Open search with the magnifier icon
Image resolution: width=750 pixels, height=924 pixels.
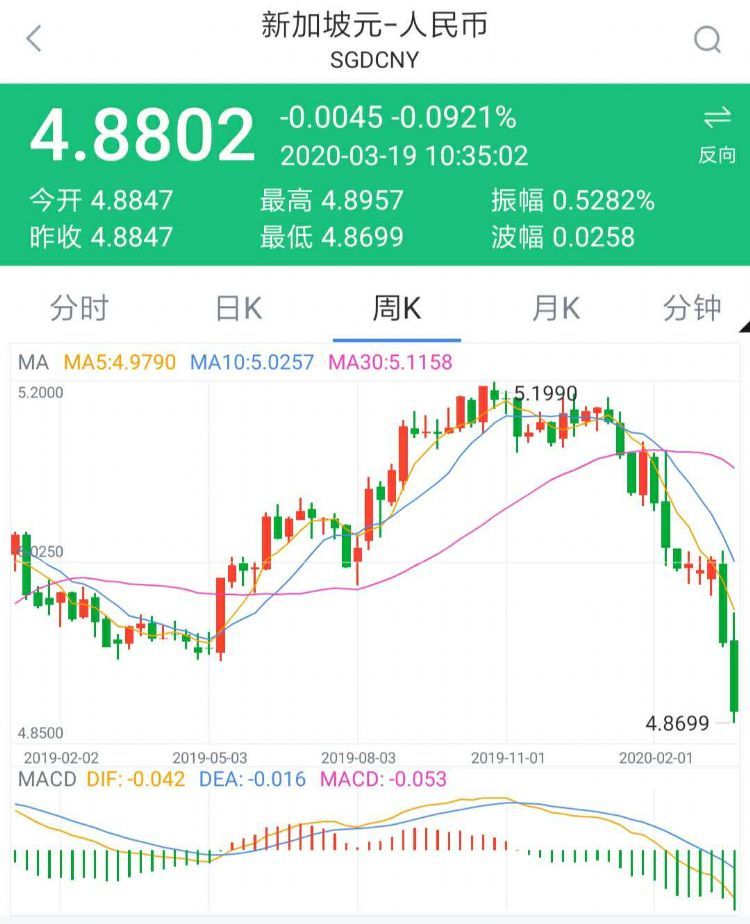[709, 40]
